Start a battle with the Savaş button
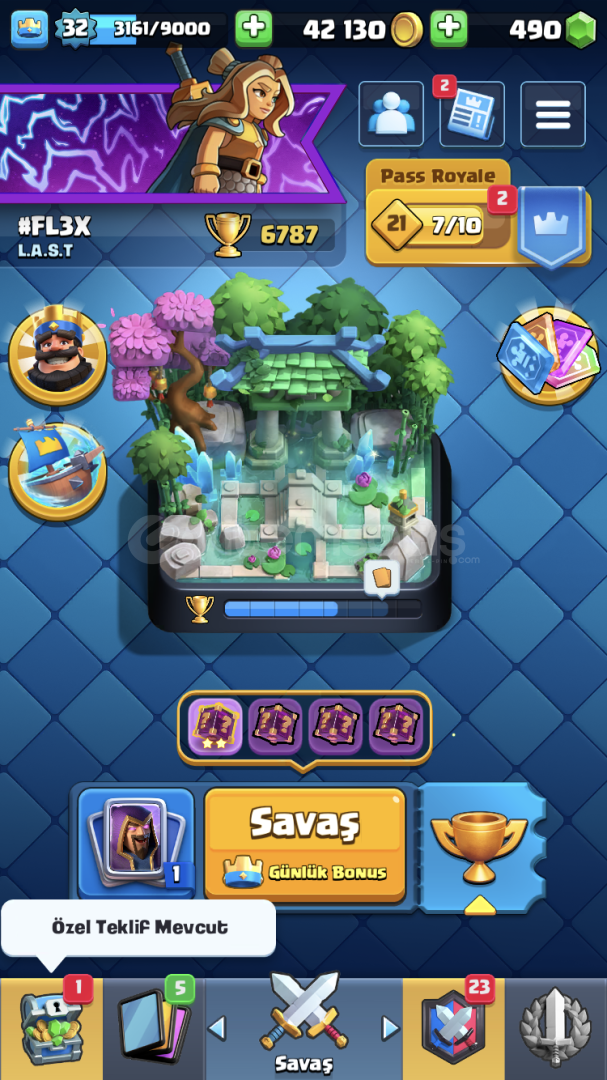 [x=305, y=840]
